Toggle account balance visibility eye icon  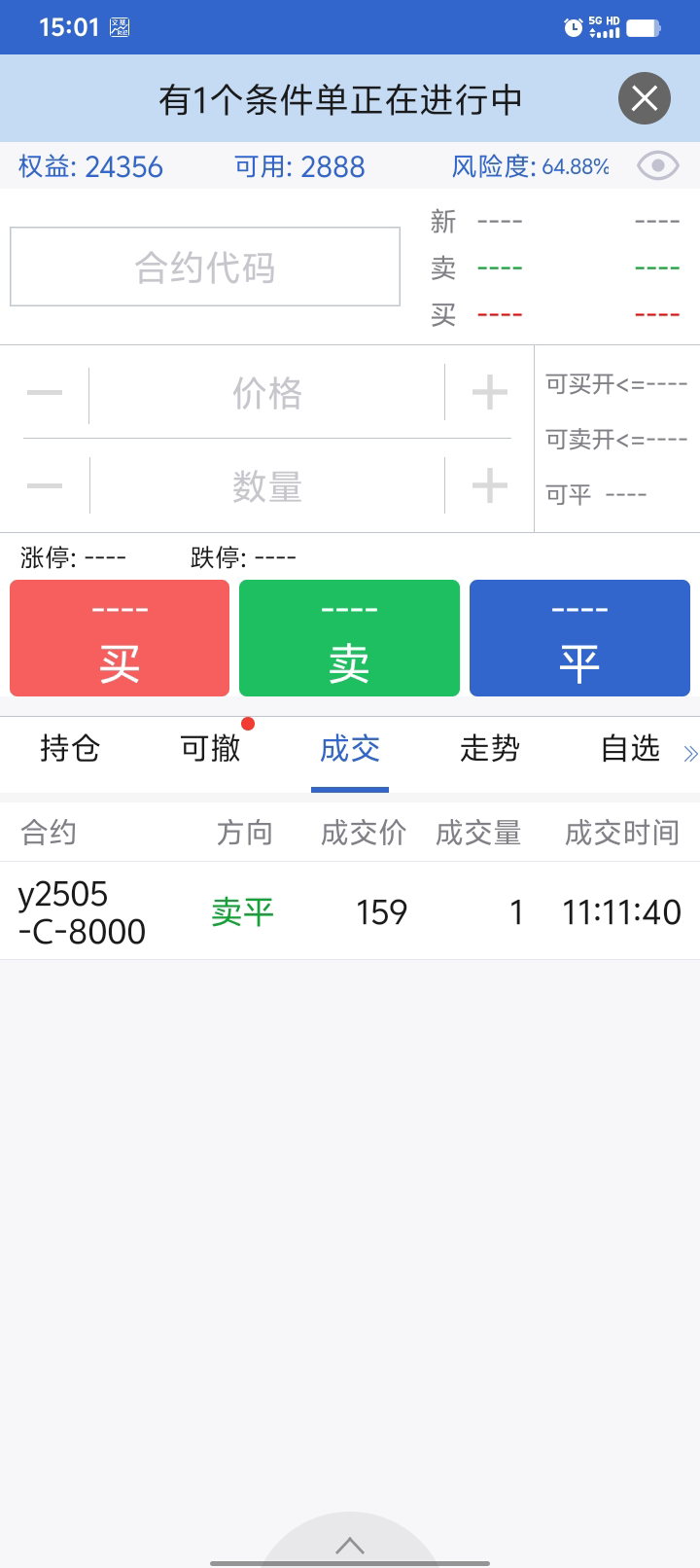(x=657, y=166)
